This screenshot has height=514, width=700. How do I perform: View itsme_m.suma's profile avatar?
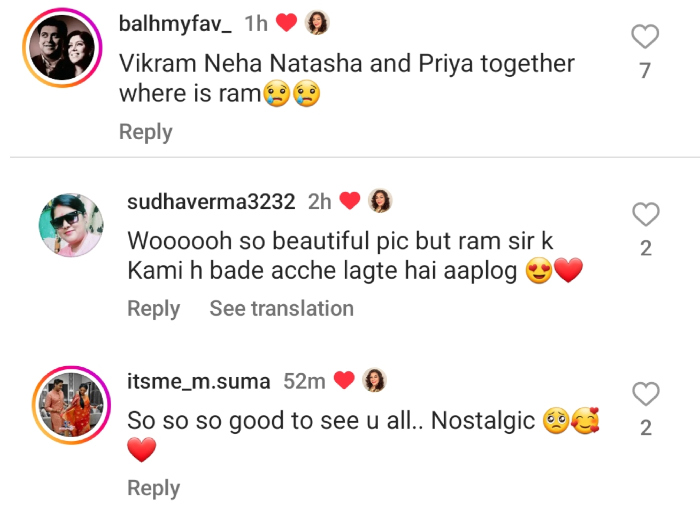[70, 405]
